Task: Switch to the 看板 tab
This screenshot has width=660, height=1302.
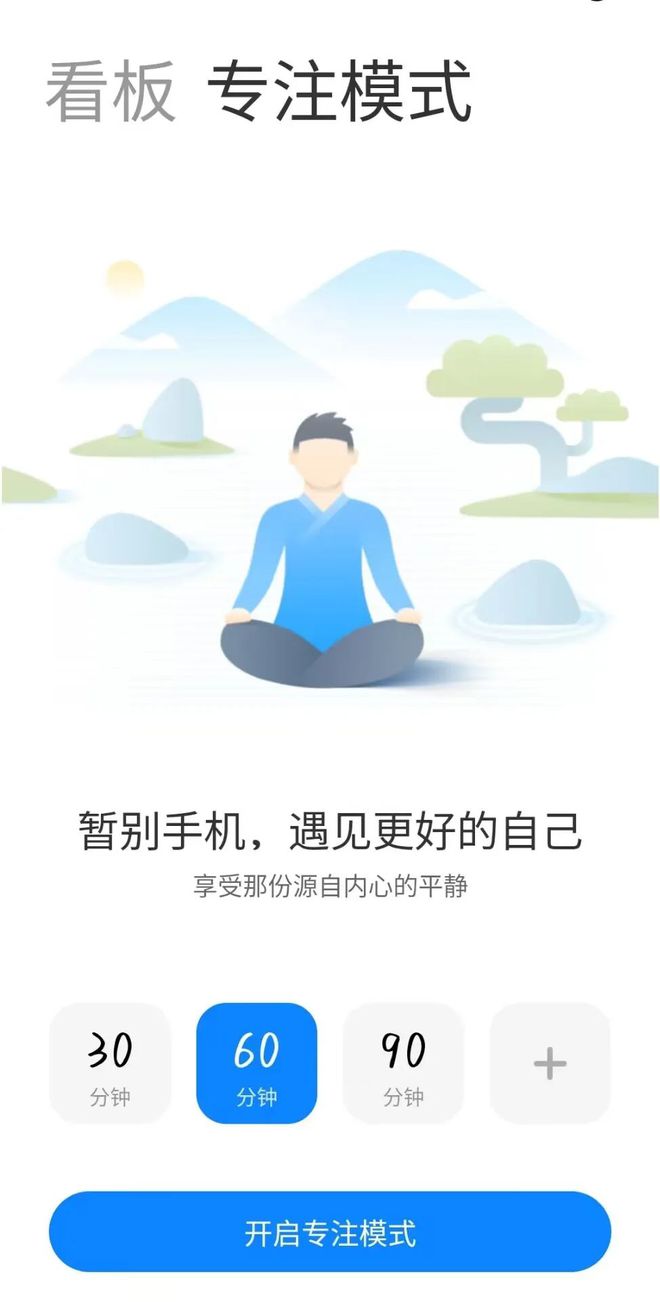Action: 110,92
